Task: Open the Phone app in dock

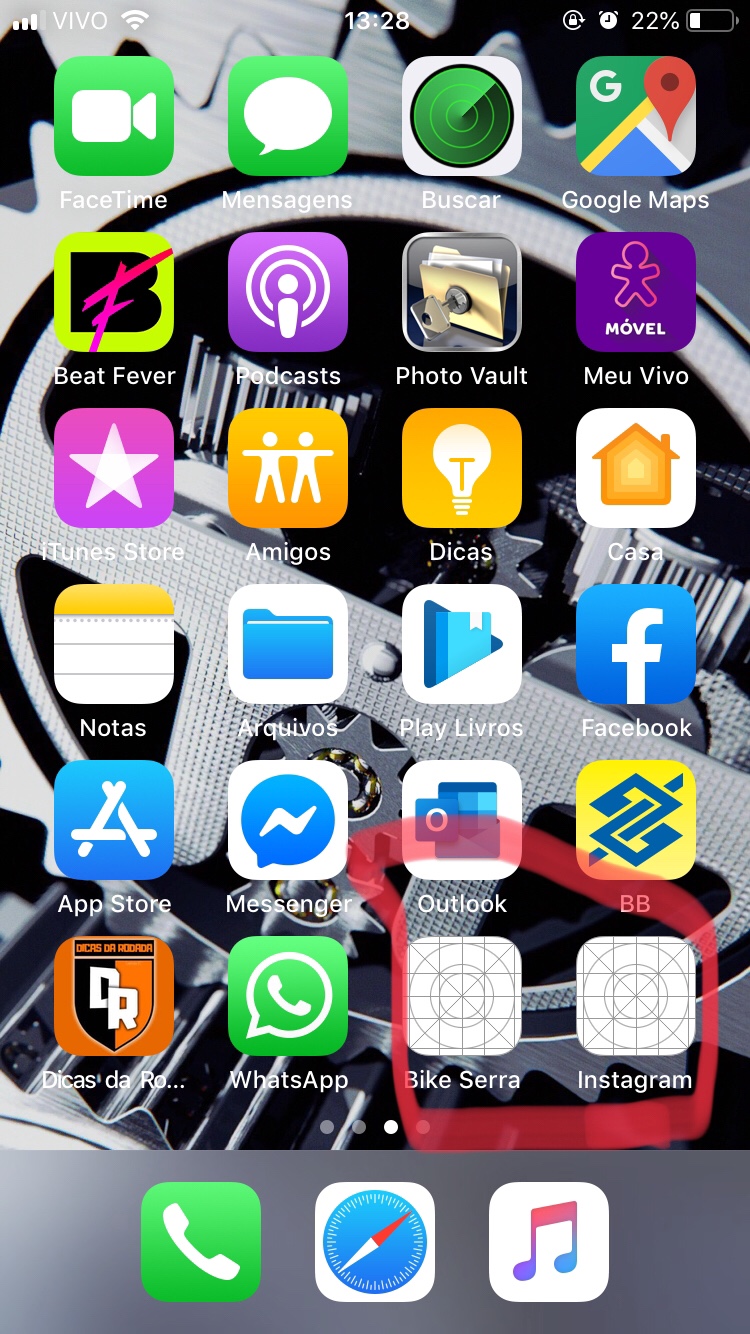Action: tap(200, 1242)
